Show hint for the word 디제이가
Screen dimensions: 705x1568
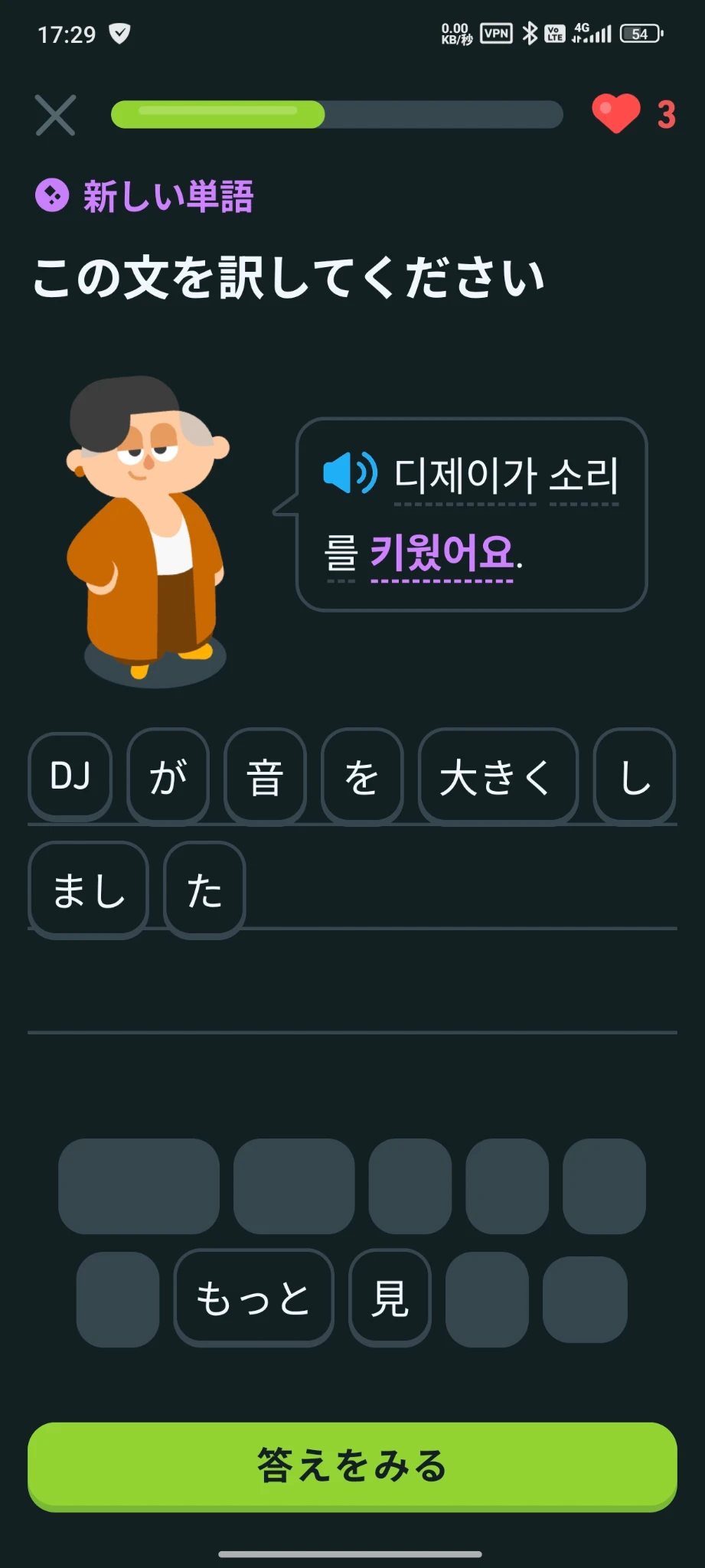(x=465, y=475)
